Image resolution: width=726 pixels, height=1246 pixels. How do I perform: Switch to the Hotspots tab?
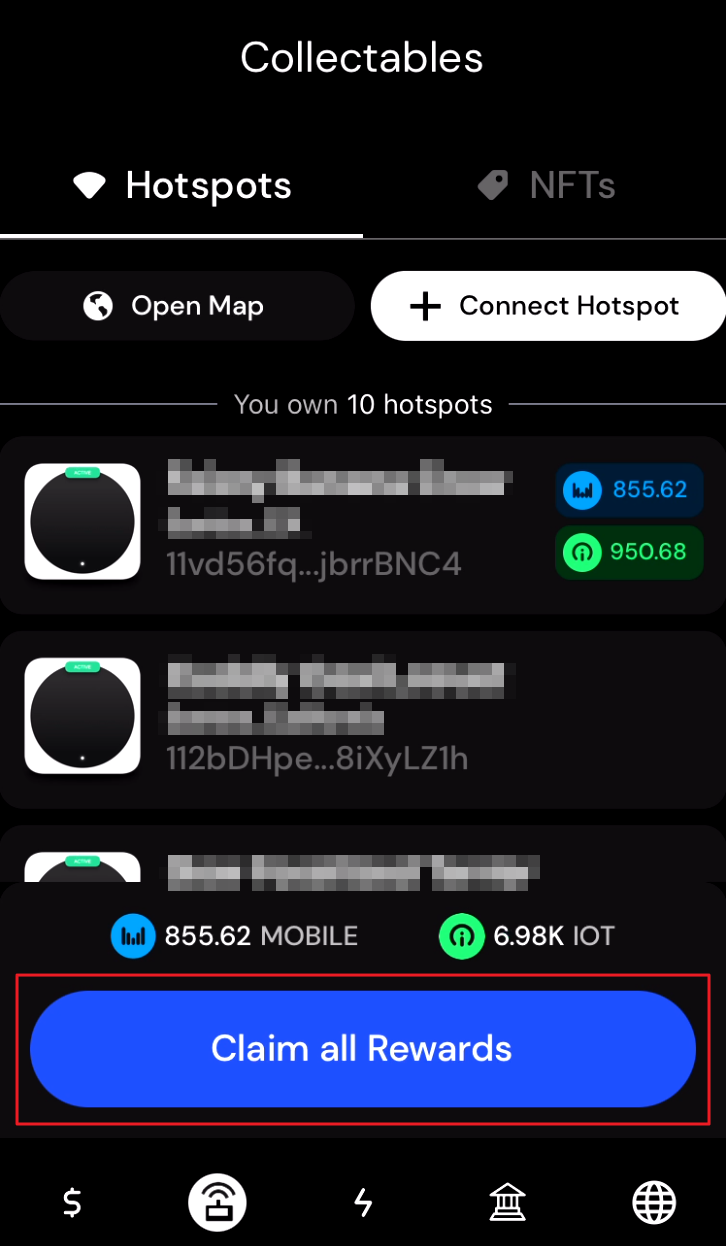point(182,186)
